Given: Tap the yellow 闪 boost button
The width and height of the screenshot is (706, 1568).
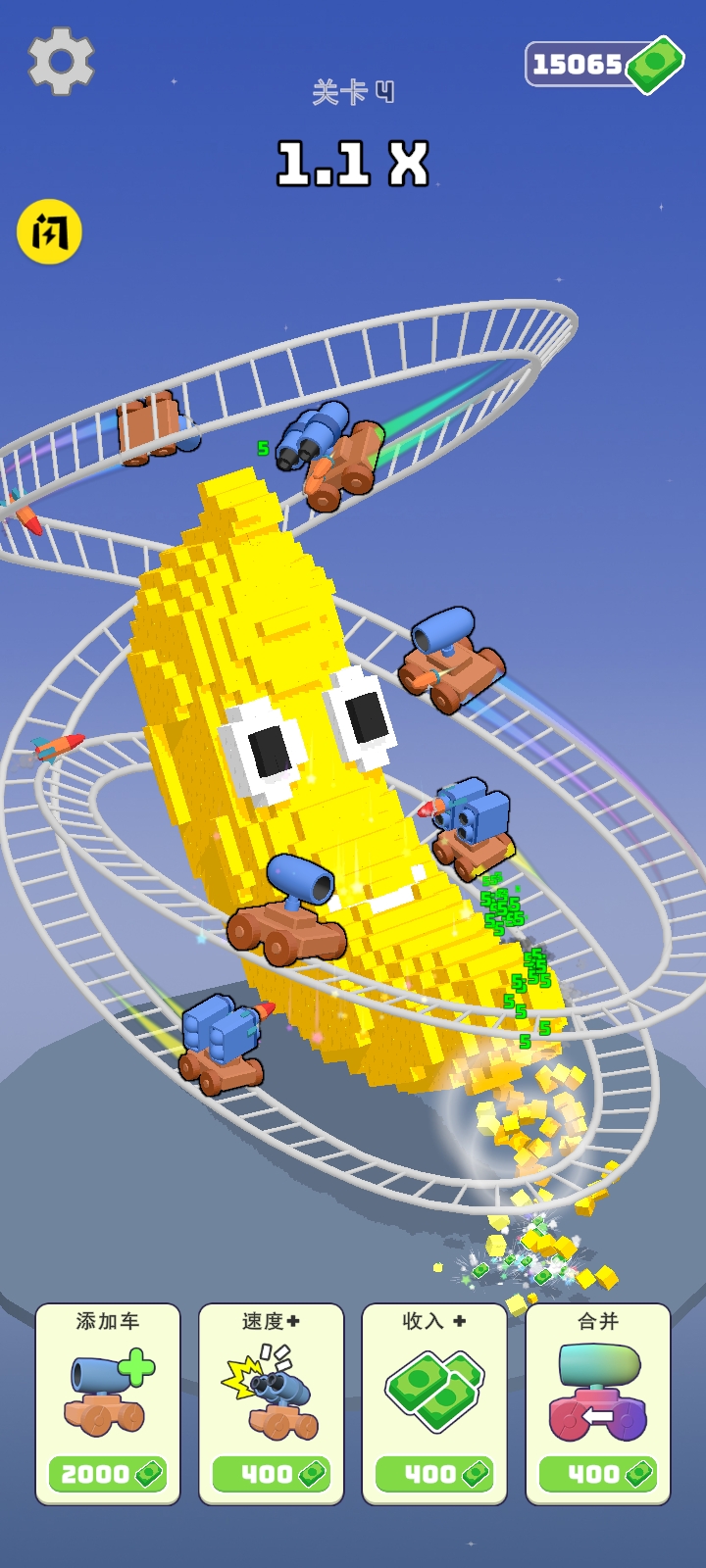Looking at the screenshot, I should coord(49,233).
